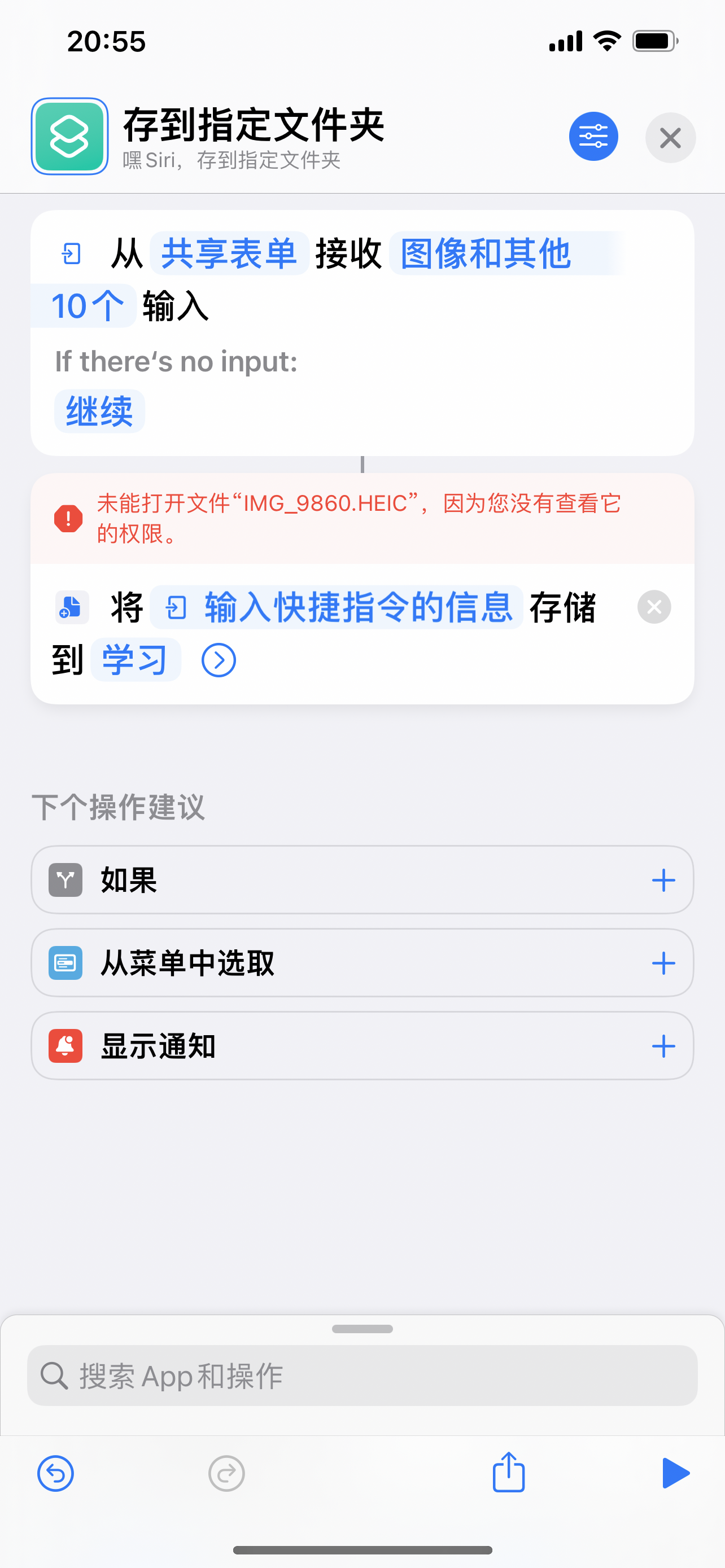The width and height of the screenshot is (725, 1568).
Task: Run the shortcut with play button
Action: [675, 1474]
